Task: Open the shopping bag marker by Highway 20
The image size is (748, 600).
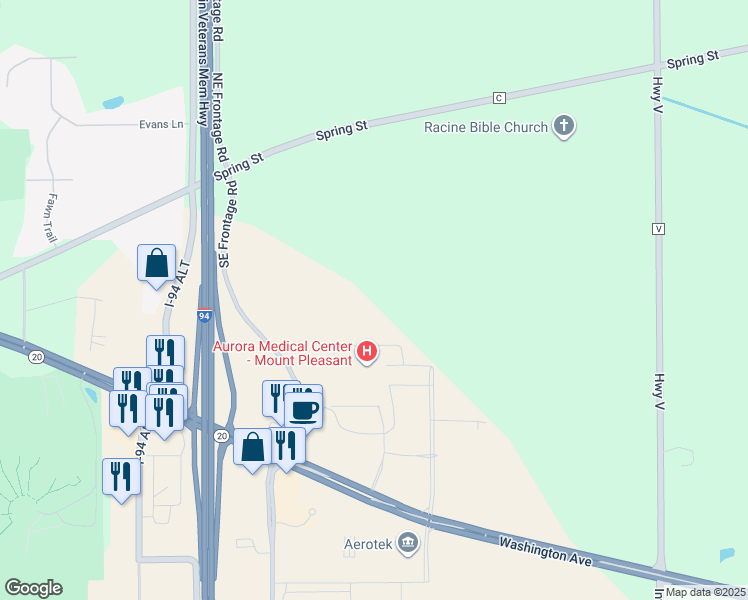Action: (253, 447)
